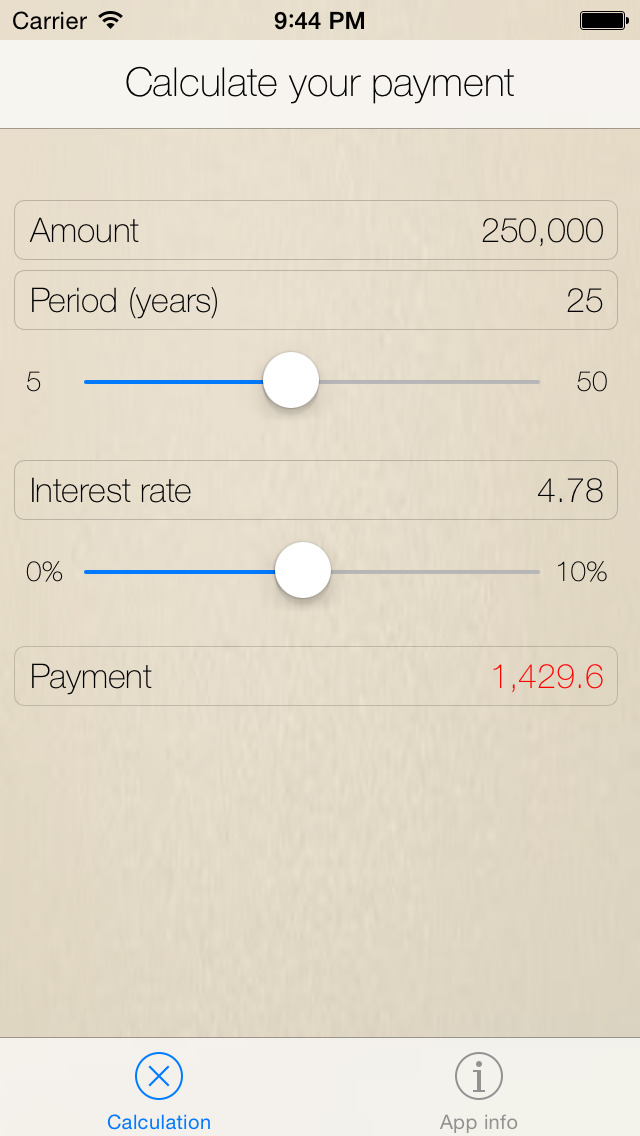Image resolution: width=640 pixels, height=1136 pixels.
Task: Edit the Interest rate field
Action: pyautogui.click(x=316, y=490)
